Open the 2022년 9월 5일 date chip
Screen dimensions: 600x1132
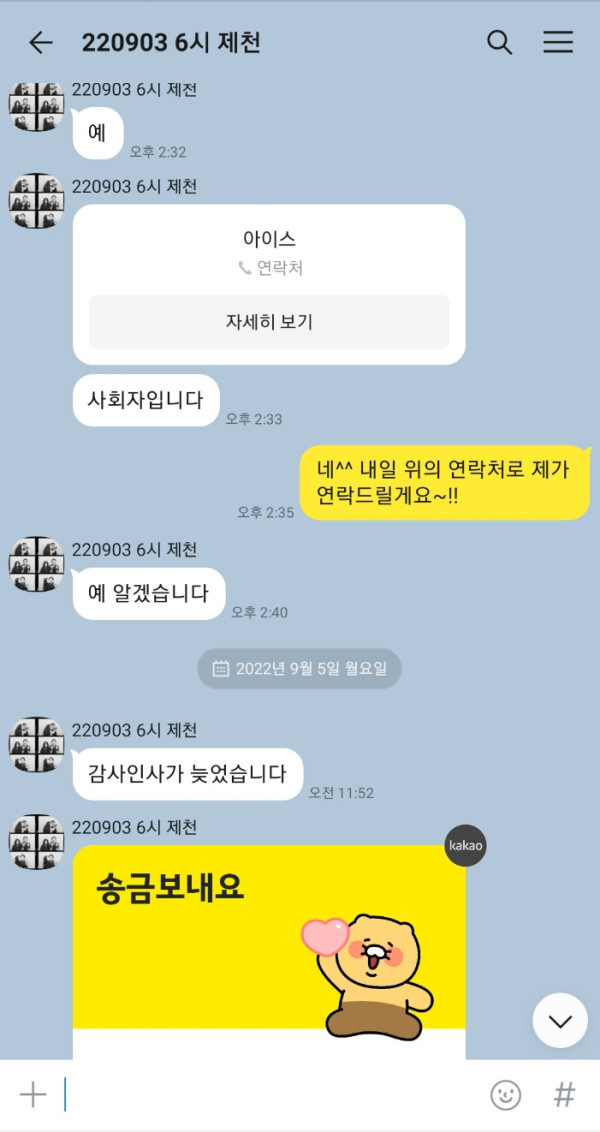tap(300, 669)
